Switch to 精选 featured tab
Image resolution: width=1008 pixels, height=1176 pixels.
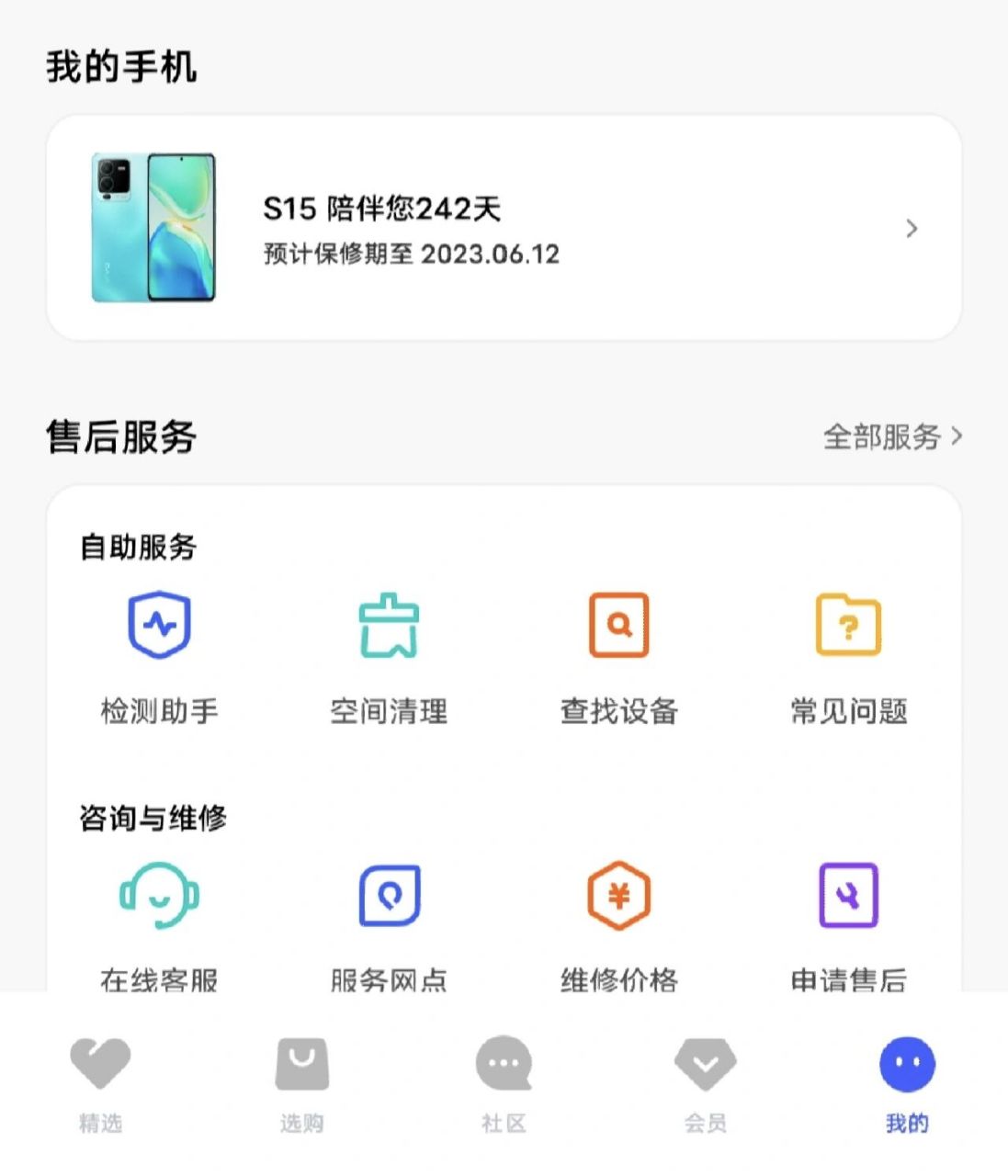100,1084
